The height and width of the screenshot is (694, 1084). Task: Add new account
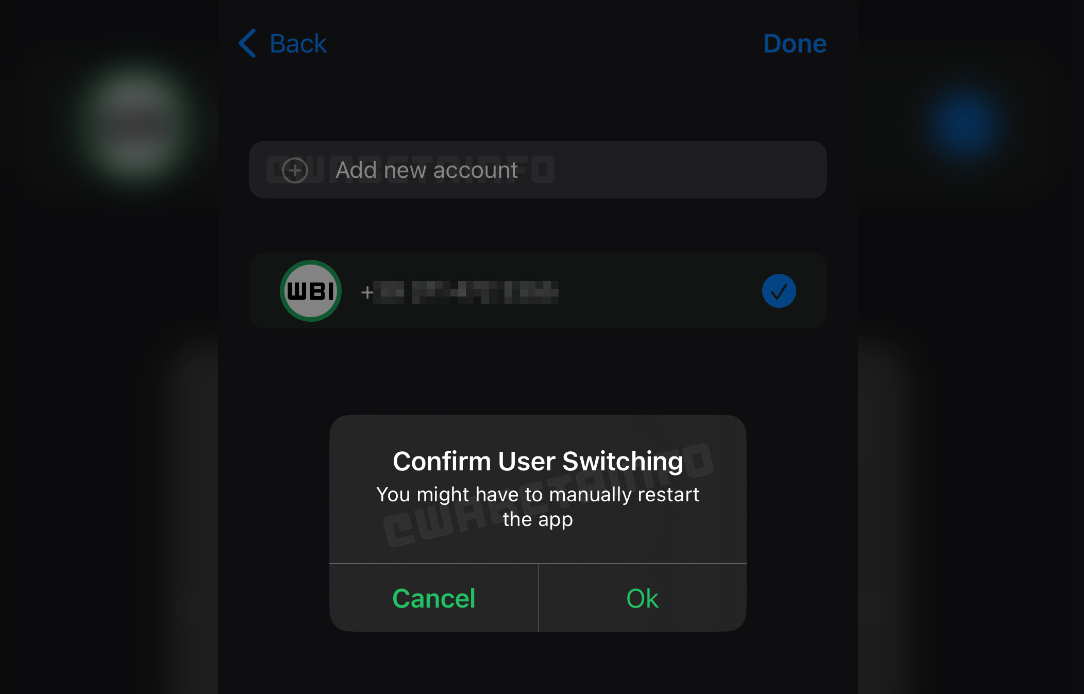click(426, 170)
